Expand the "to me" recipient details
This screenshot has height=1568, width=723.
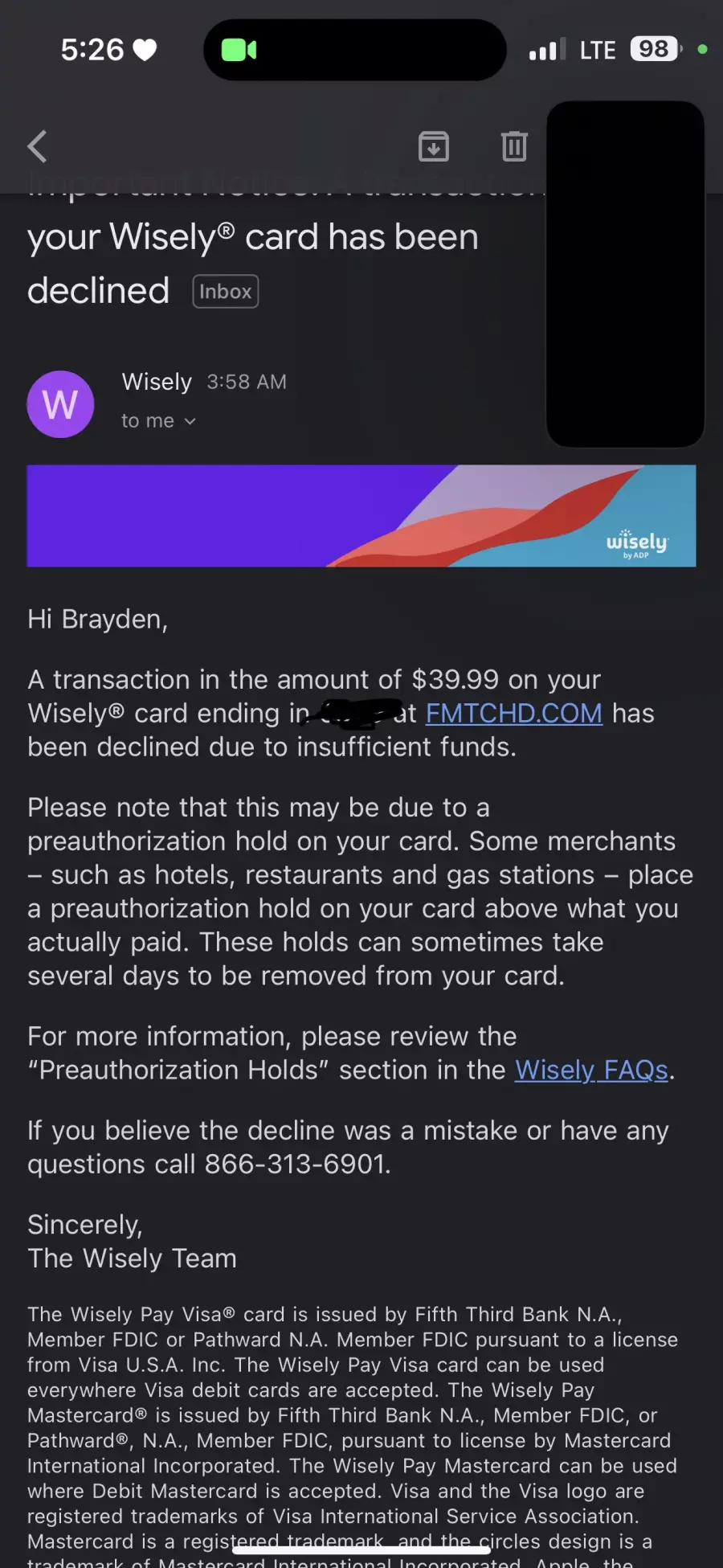(158, 420)
